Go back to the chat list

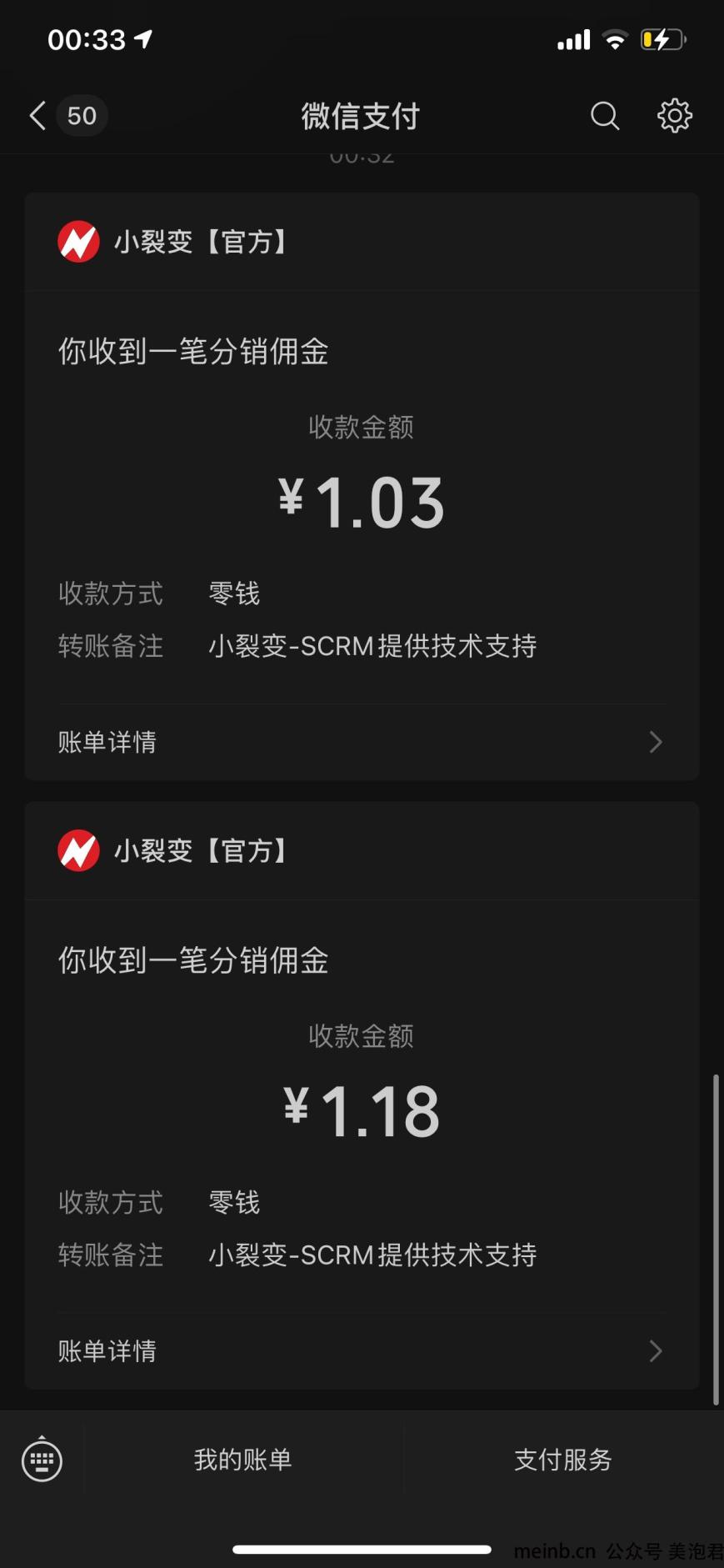pyautogui.click(x=38, y=116)
